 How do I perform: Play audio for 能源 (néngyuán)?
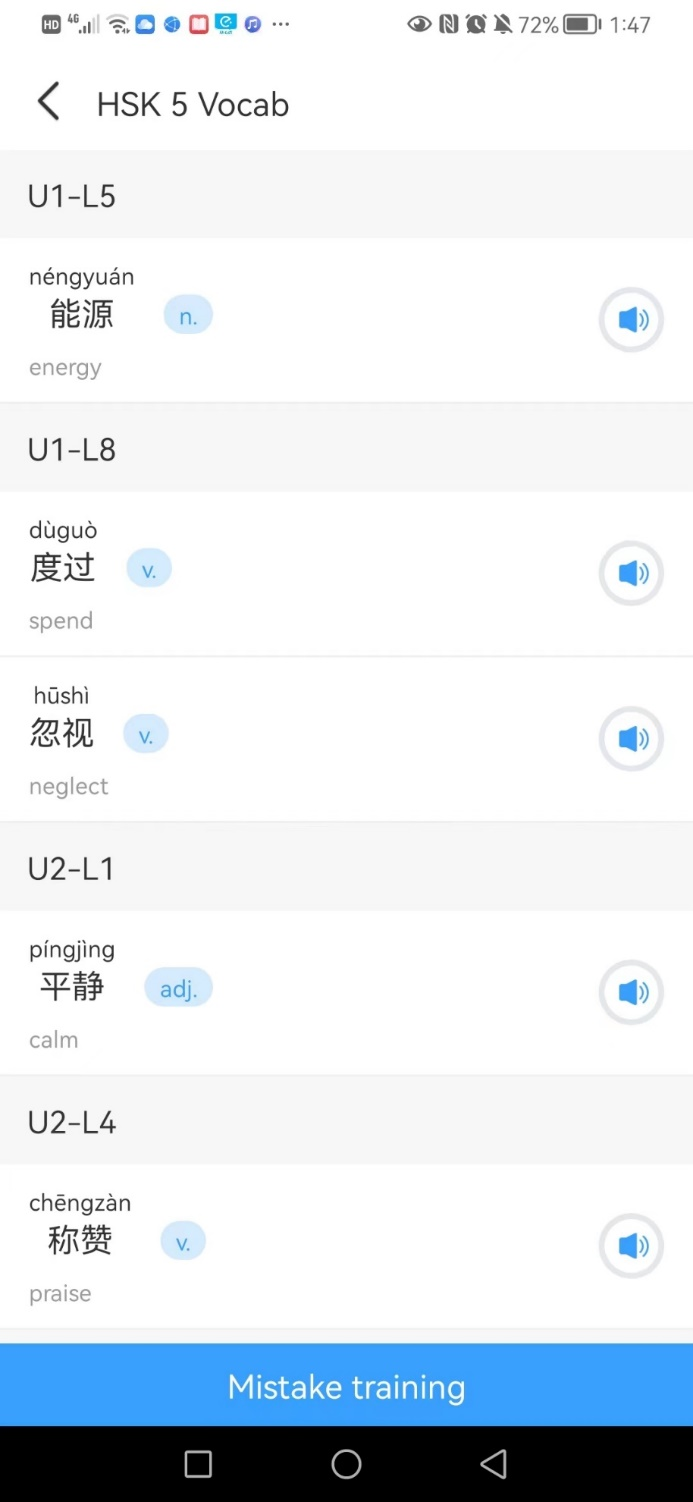[631, 320]
